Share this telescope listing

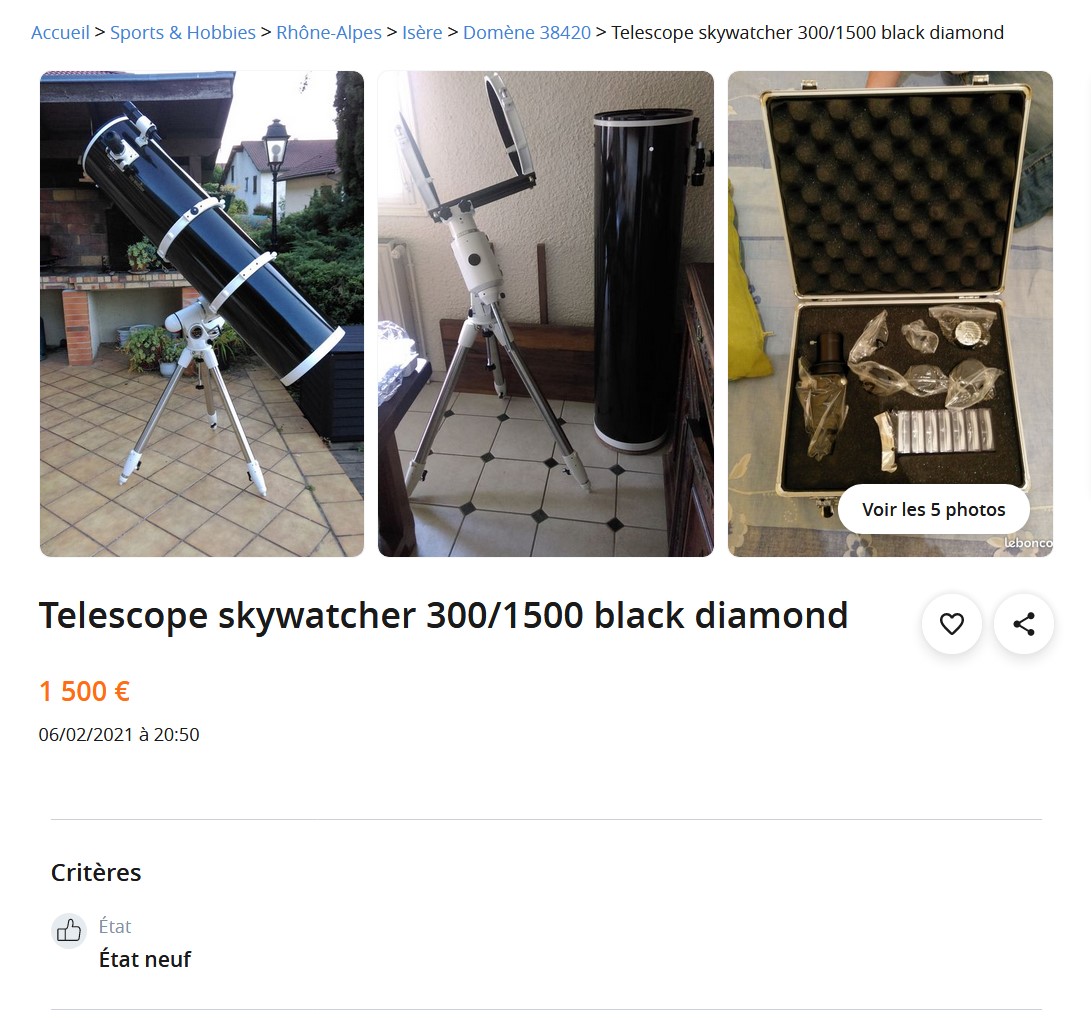[1023, 624]
